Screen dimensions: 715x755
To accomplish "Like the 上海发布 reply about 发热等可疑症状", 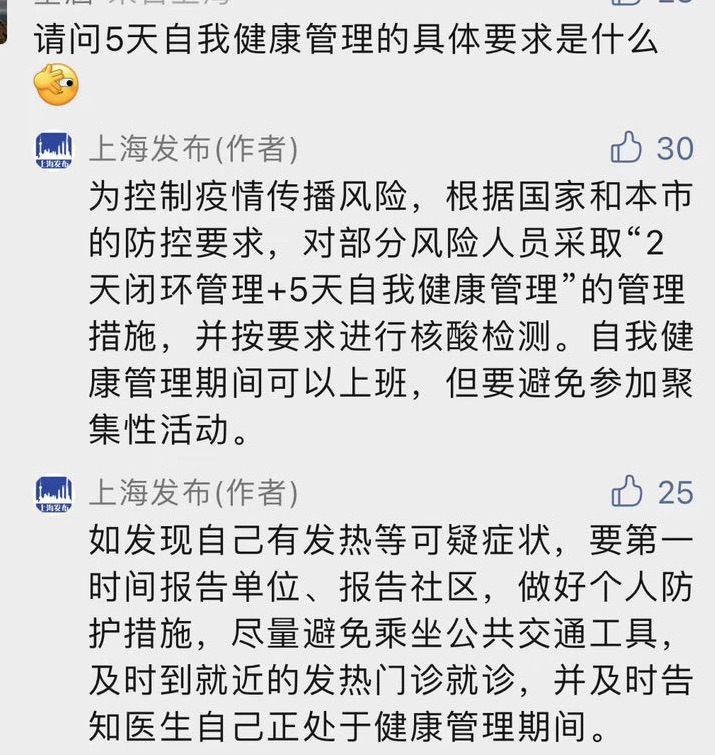I will click(627, 491).
